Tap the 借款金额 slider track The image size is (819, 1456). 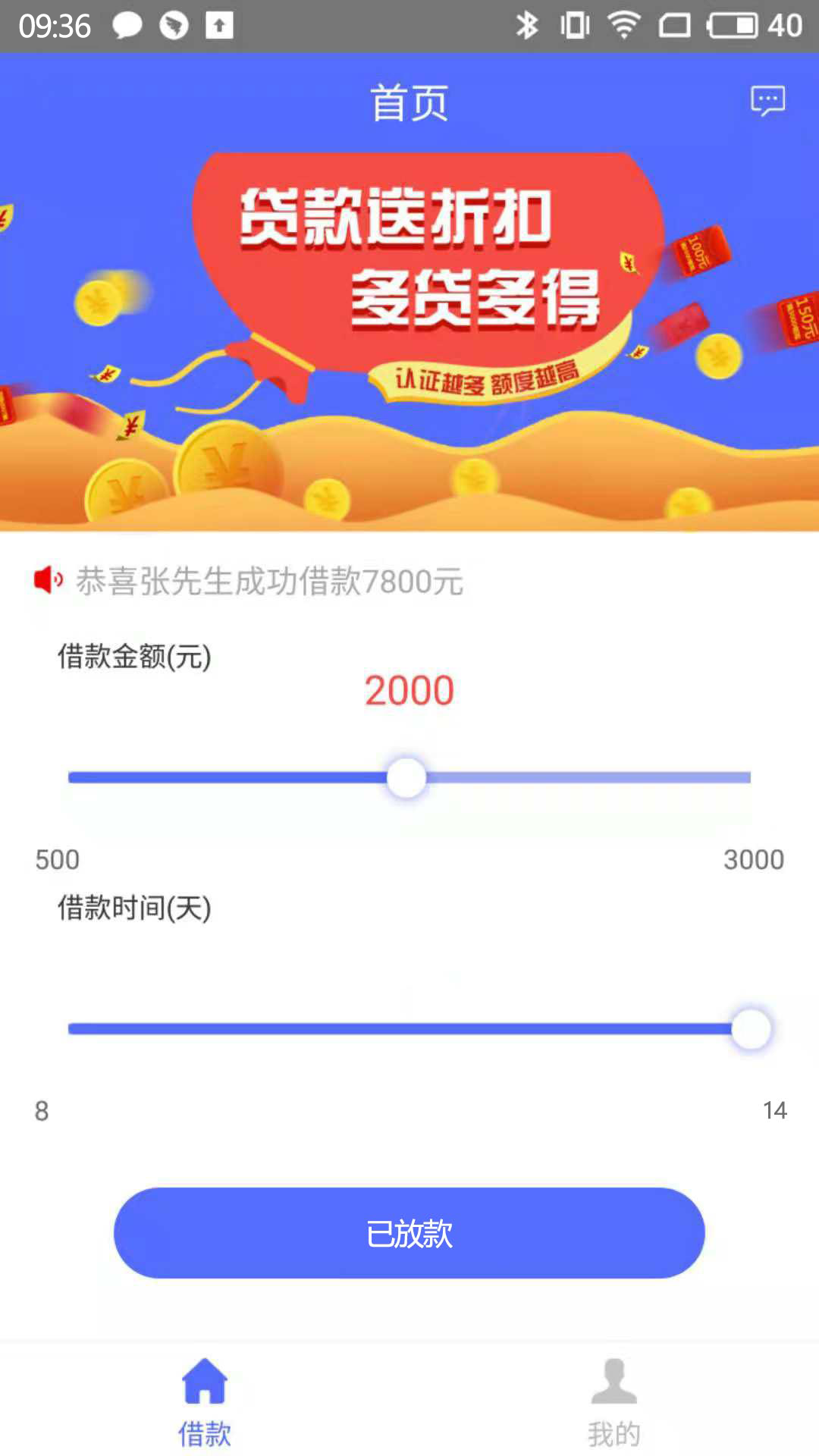[x=409, y=777]
